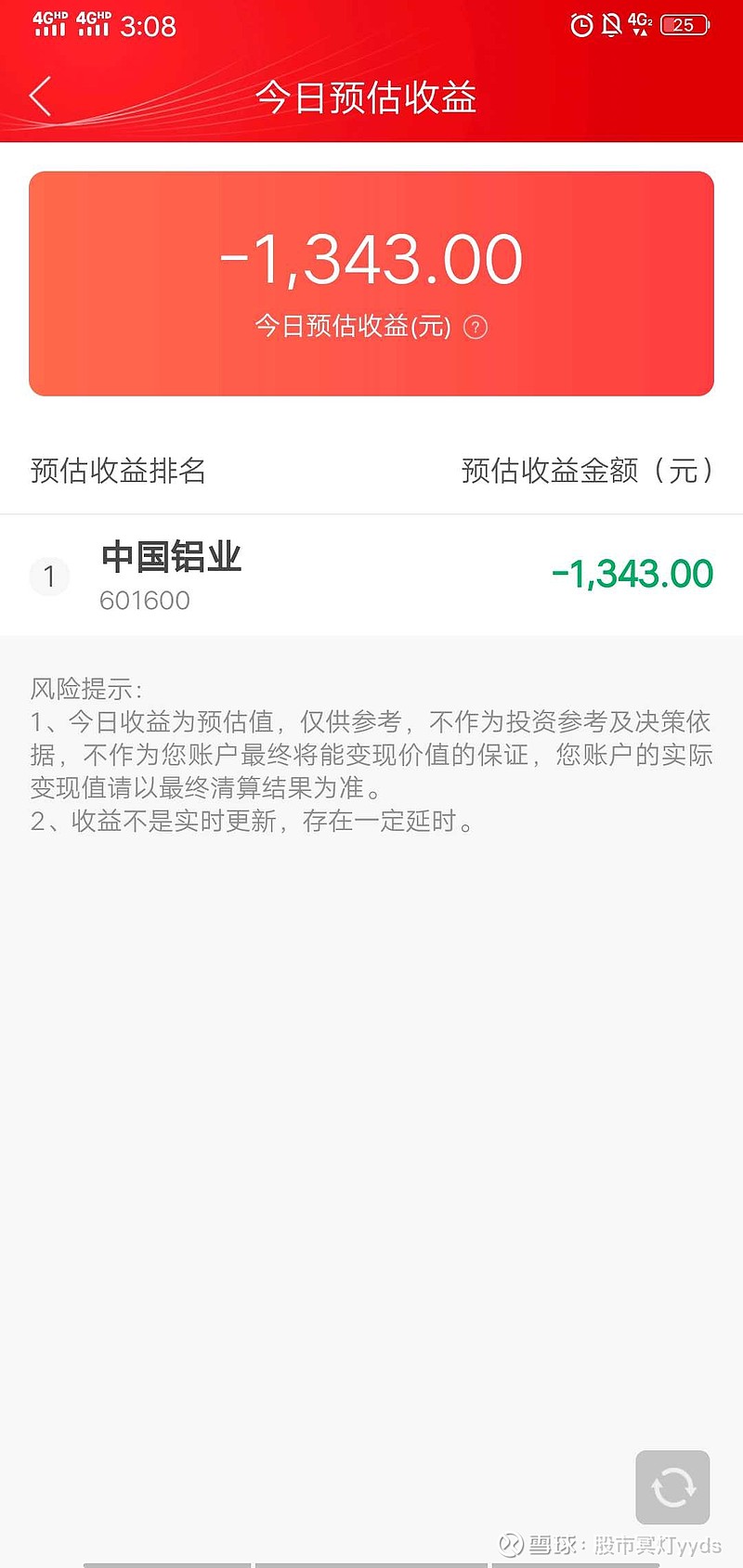Go back using the top-left arrow
743x1568 pixels.
point(40,97)
